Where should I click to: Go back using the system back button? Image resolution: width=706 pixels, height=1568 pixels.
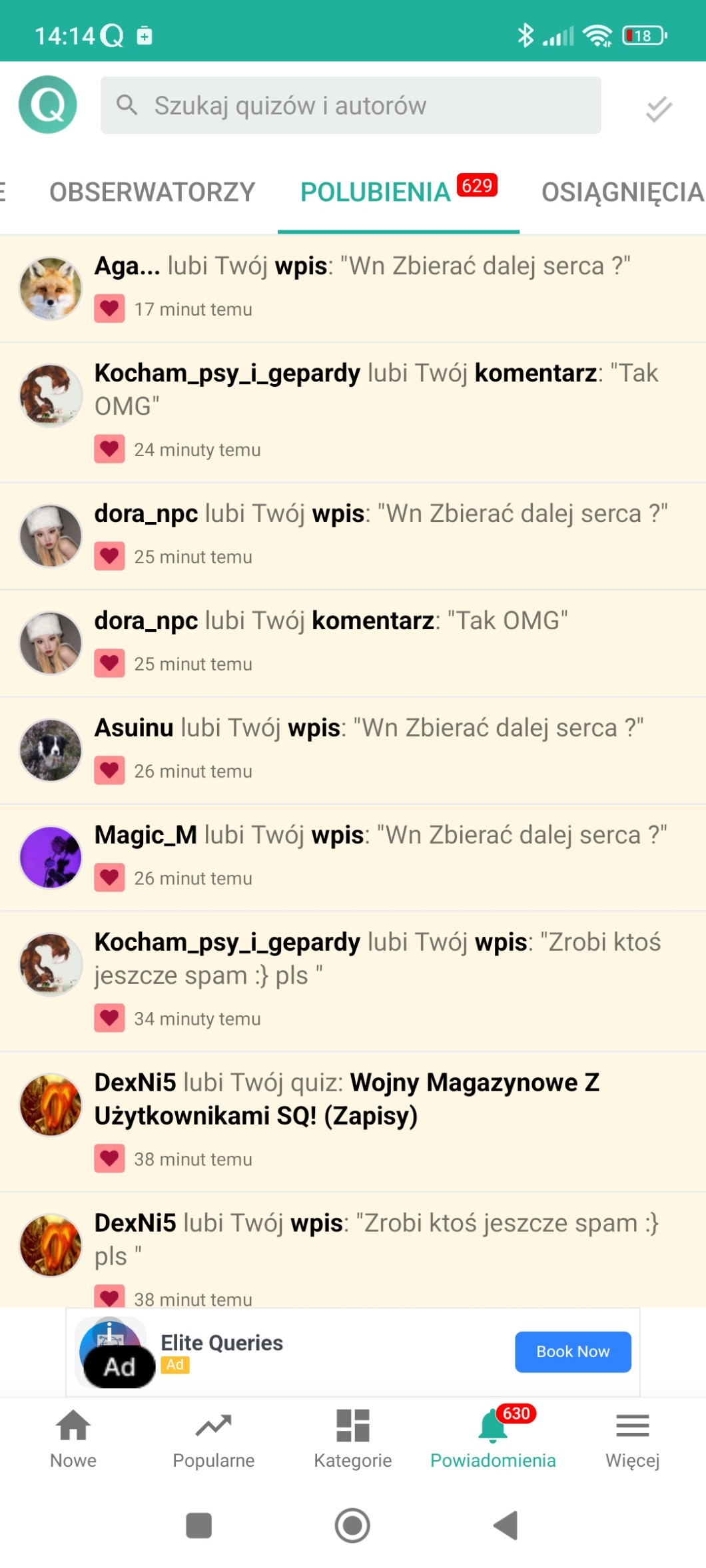tap(506, 1525)
